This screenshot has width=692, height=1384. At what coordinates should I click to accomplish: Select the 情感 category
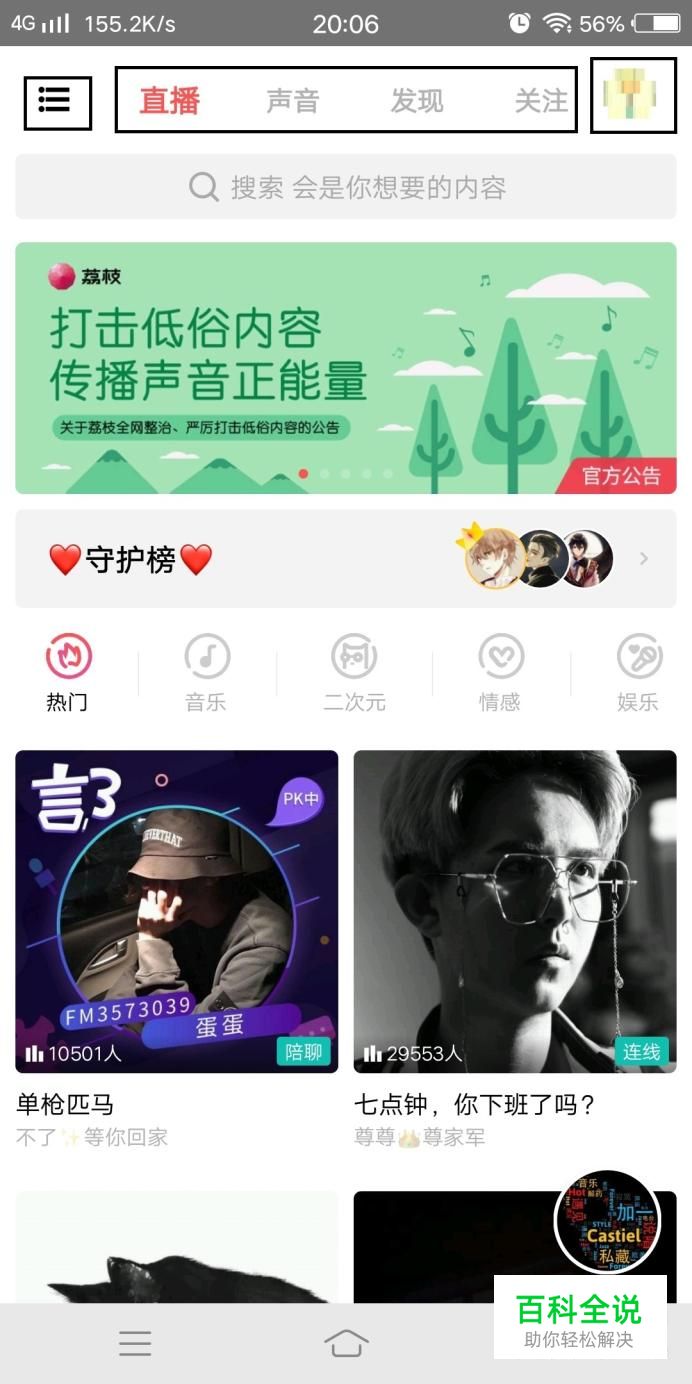(x=500, y=673)
